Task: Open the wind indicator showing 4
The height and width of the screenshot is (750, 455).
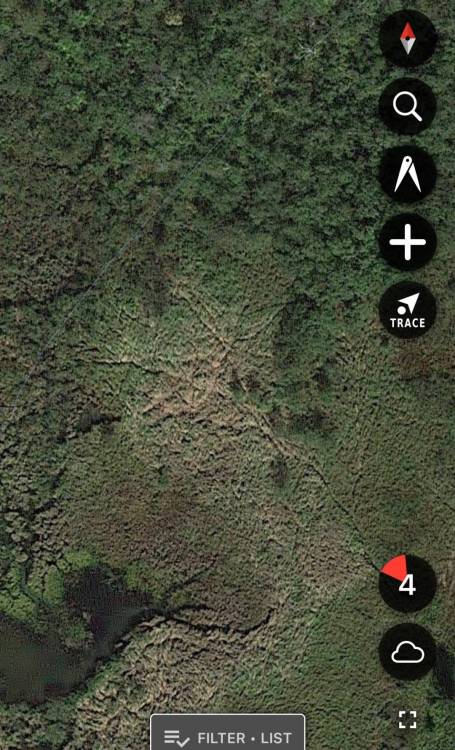Action: (408, 584)
